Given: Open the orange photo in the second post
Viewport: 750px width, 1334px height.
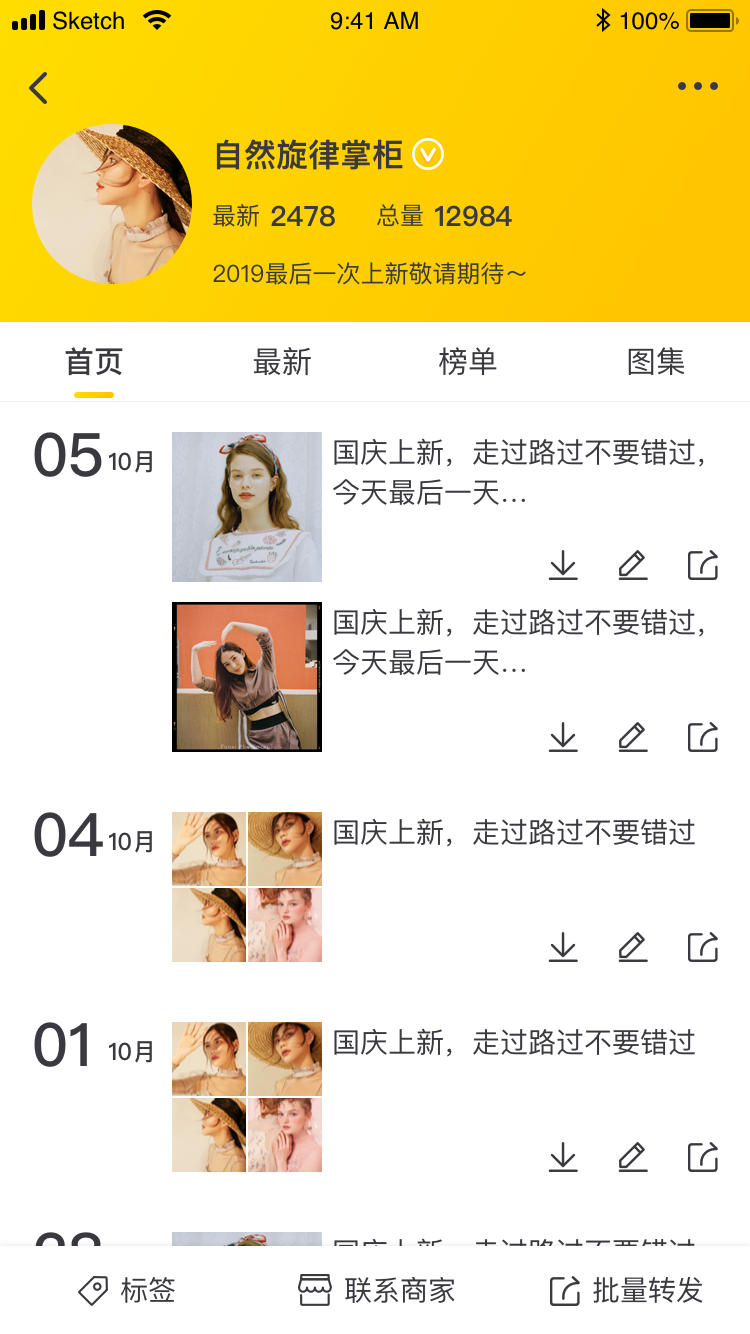Looking at the screenshot, I should pyautogui.click(x=247, y=676).
